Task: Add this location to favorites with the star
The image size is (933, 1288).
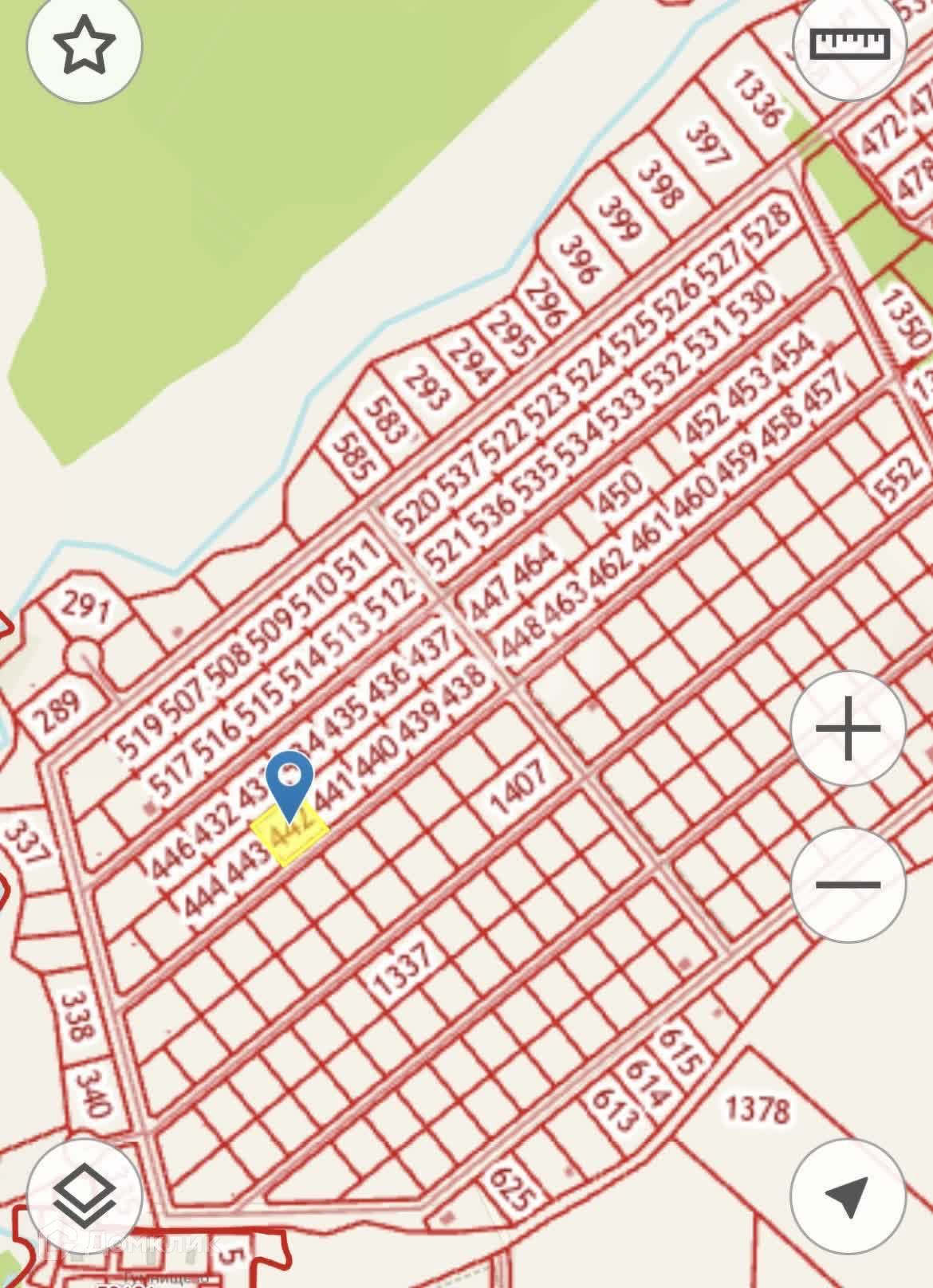Action: click(84, 46)
